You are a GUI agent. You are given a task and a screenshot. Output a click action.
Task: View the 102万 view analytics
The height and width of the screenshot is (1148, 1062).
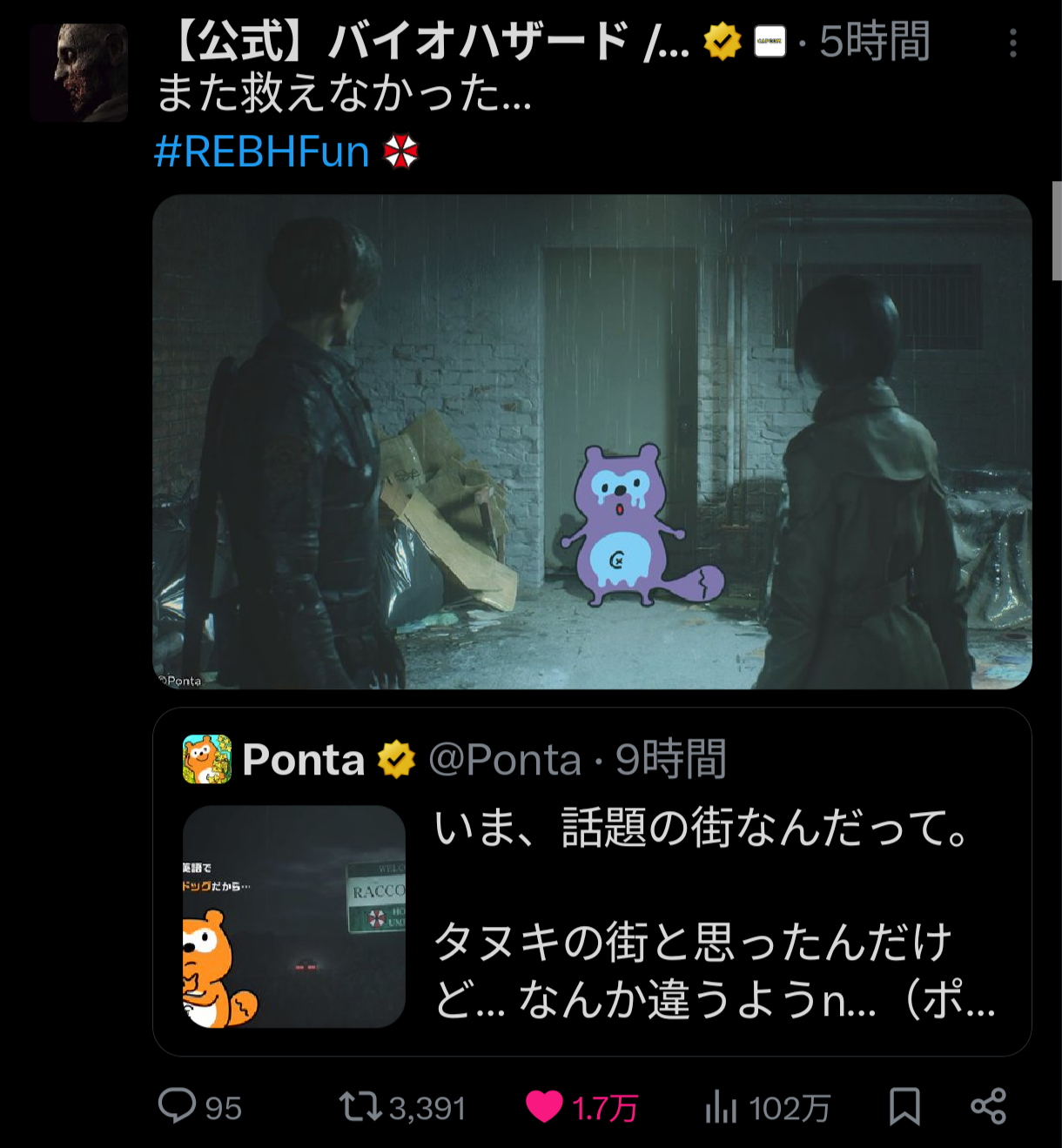(x=721, y=1107)
